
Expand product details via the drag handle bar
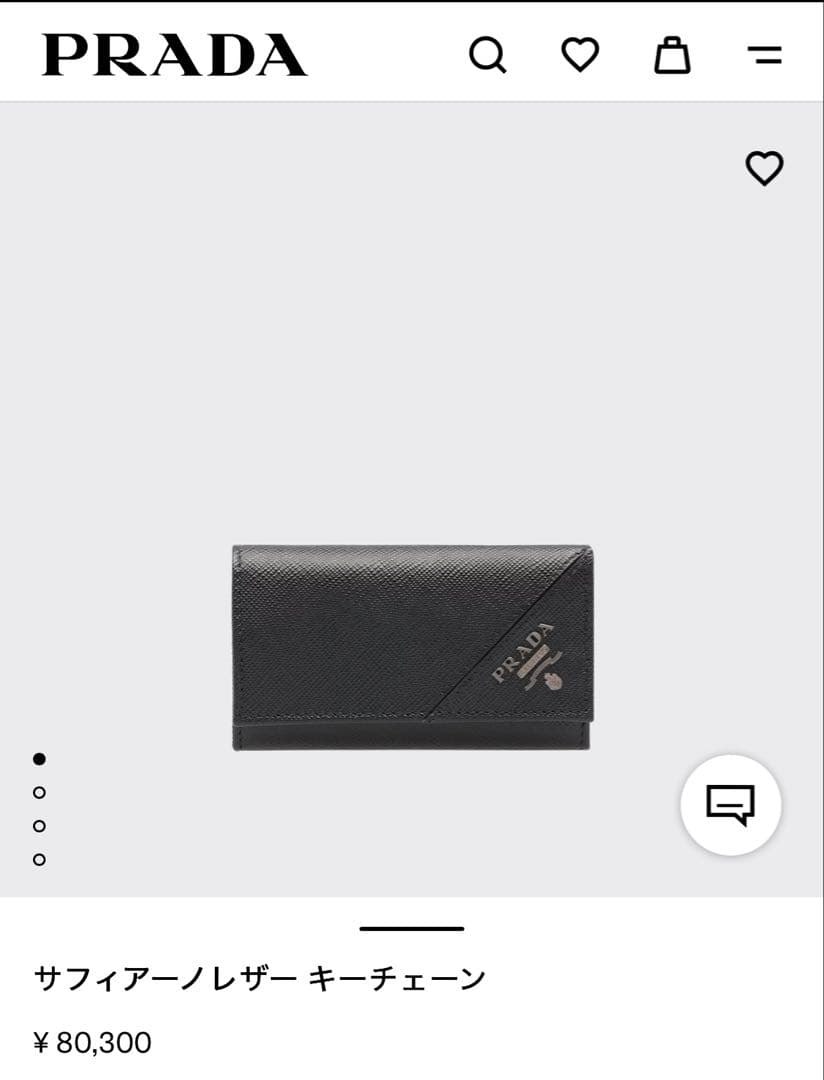pyautogui.click(x=411, y=928)
